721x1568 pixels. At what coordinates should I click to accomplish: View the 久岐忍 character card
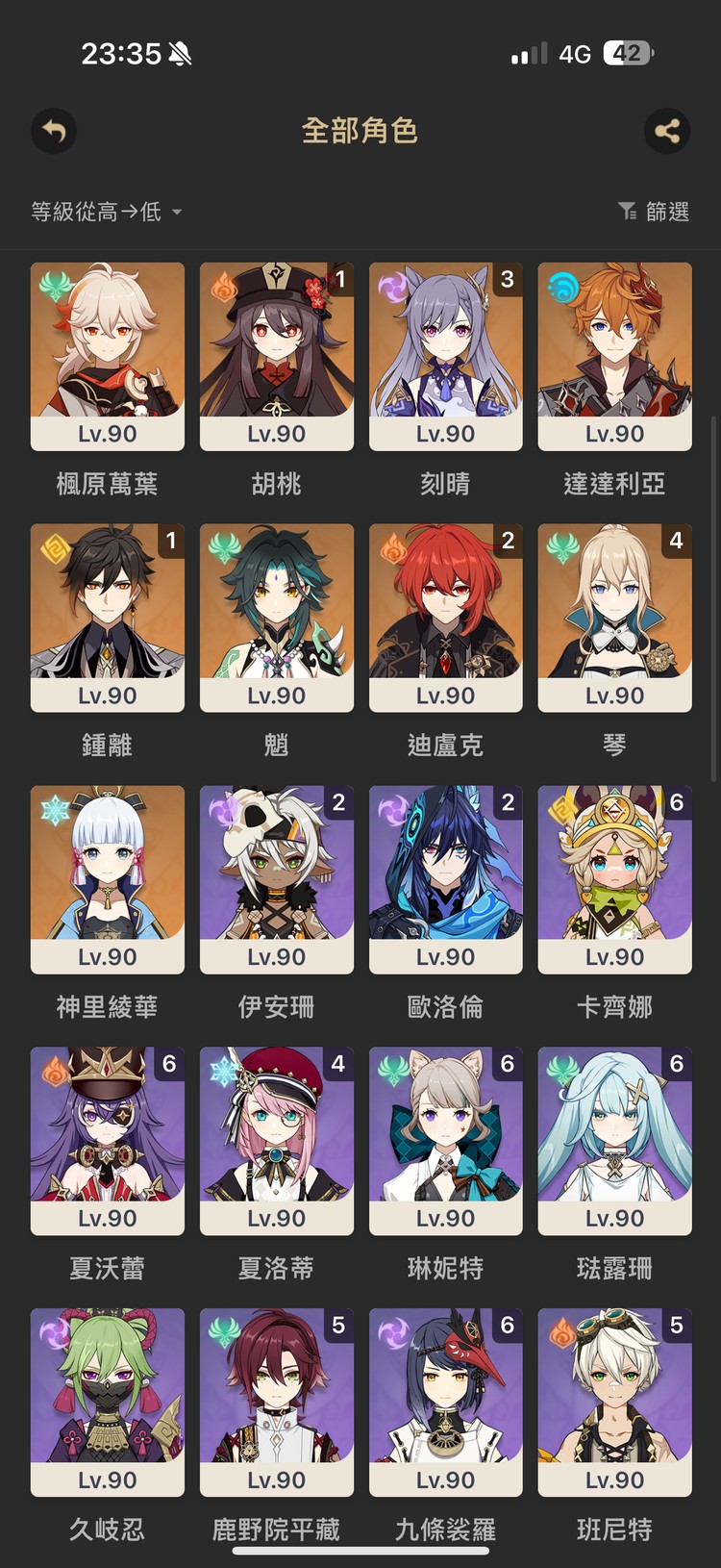[108, 1403]
